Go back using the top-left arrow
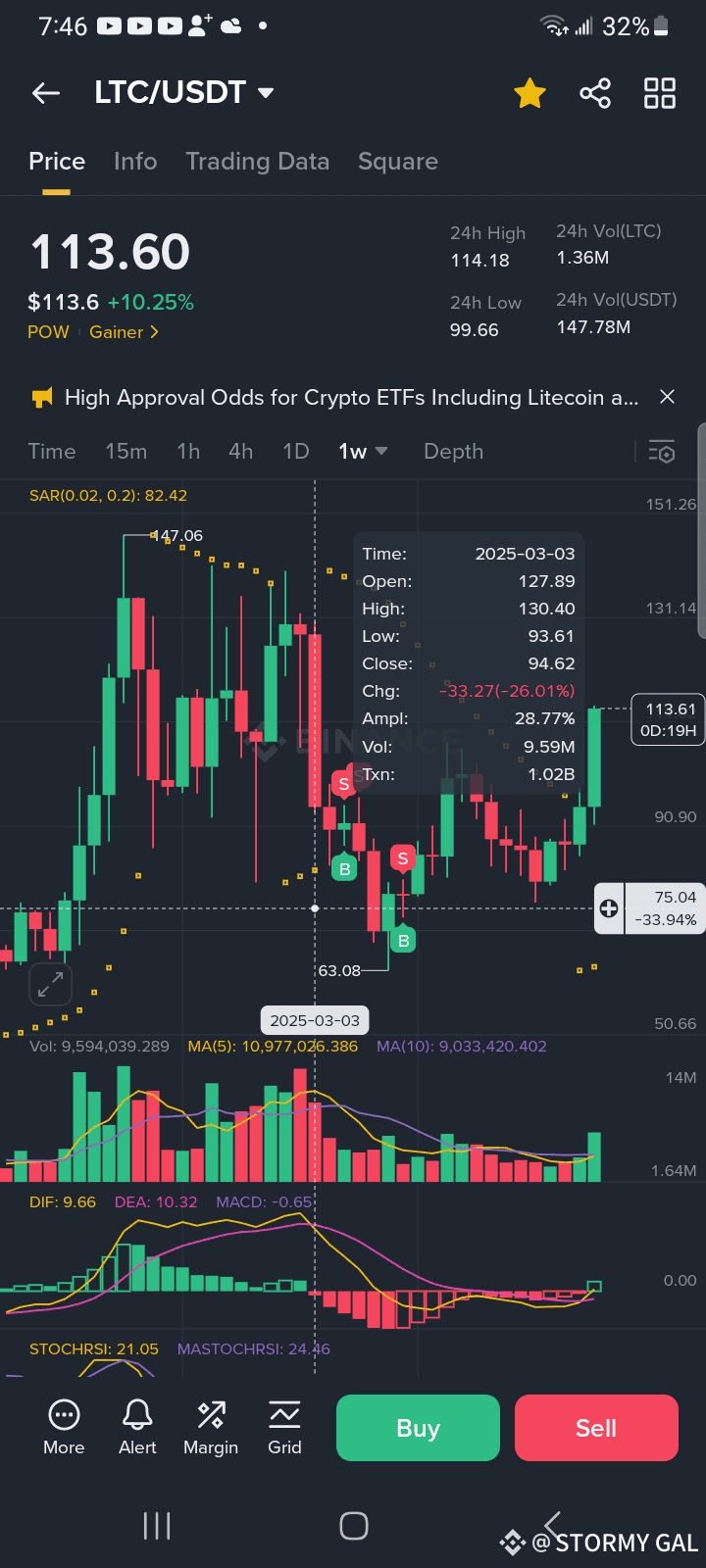Viewport: 706px width, 1568px height. coord(46,93)
